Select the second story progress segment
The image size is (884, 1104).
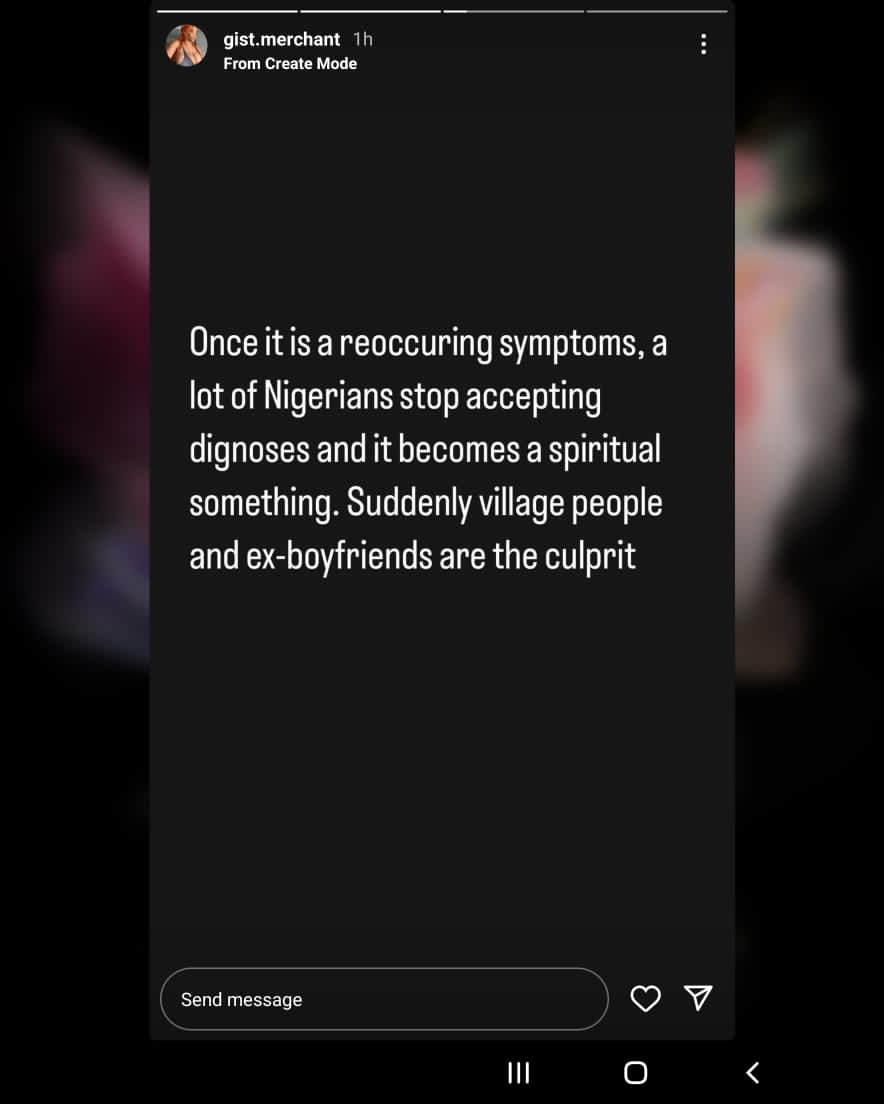(x=370, y=10)
